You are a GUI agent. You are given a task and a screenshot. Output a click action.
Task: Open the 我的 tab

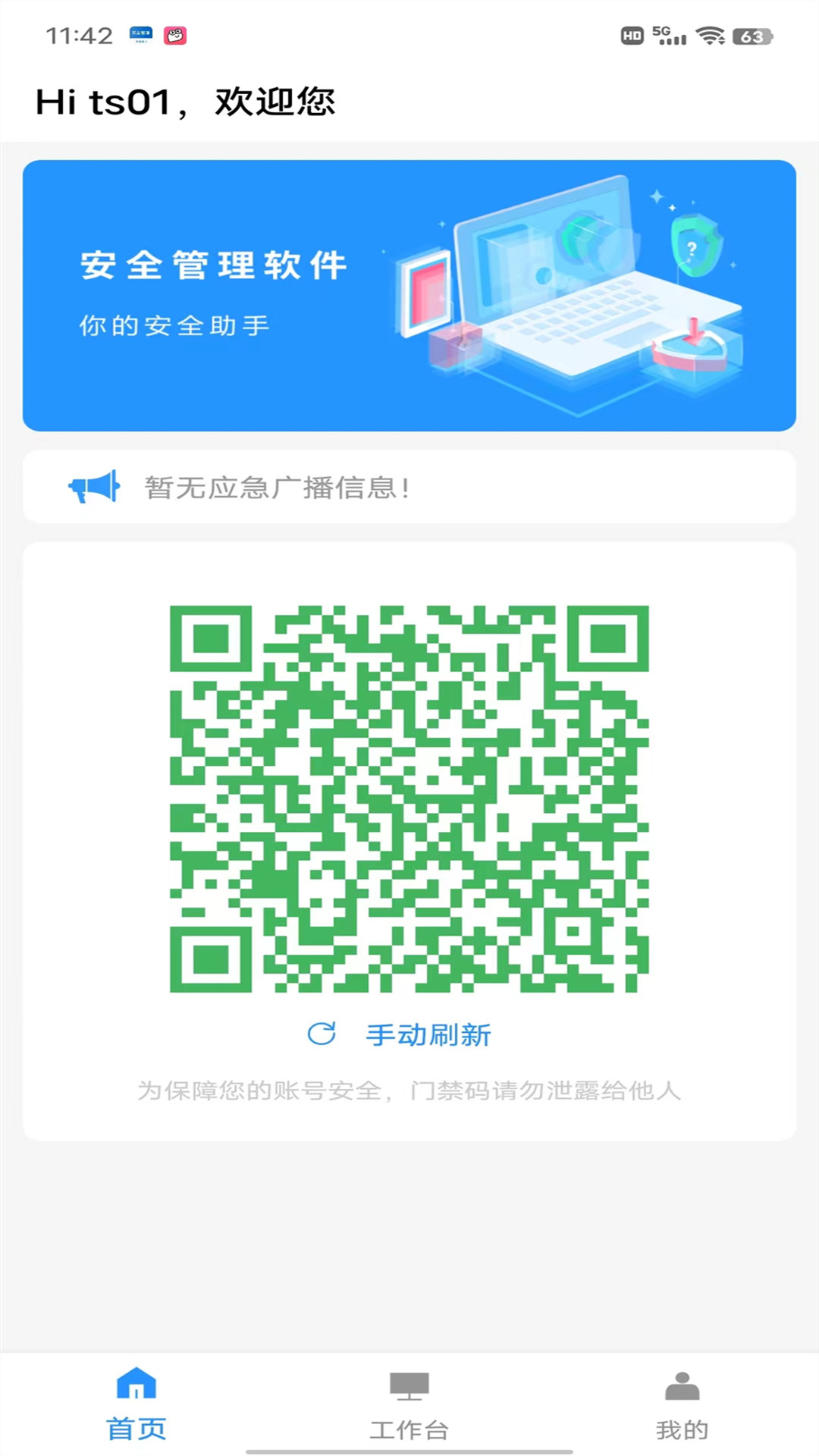click(682, 1405)
